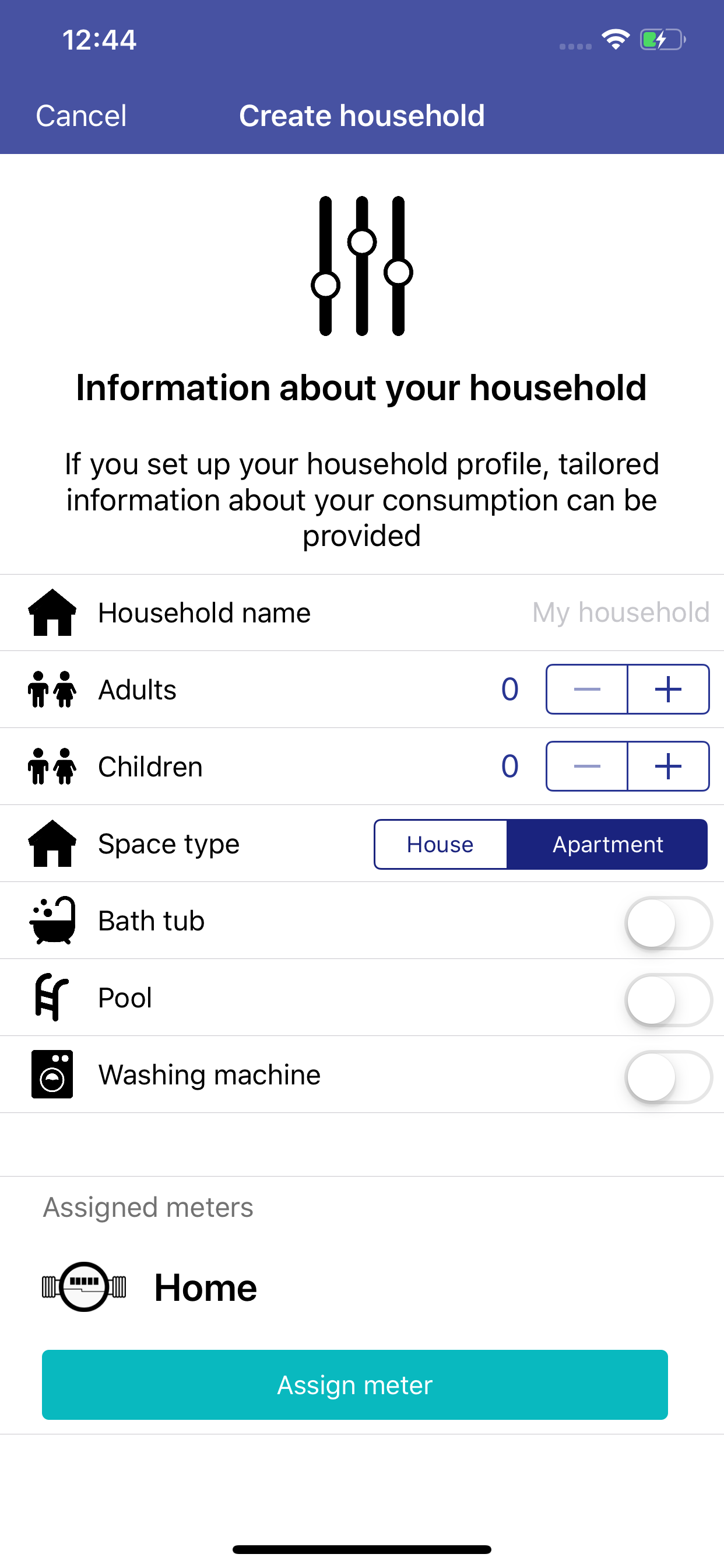724x1568 pixels.
Task: Select the House space type
Action: (441, 844)
